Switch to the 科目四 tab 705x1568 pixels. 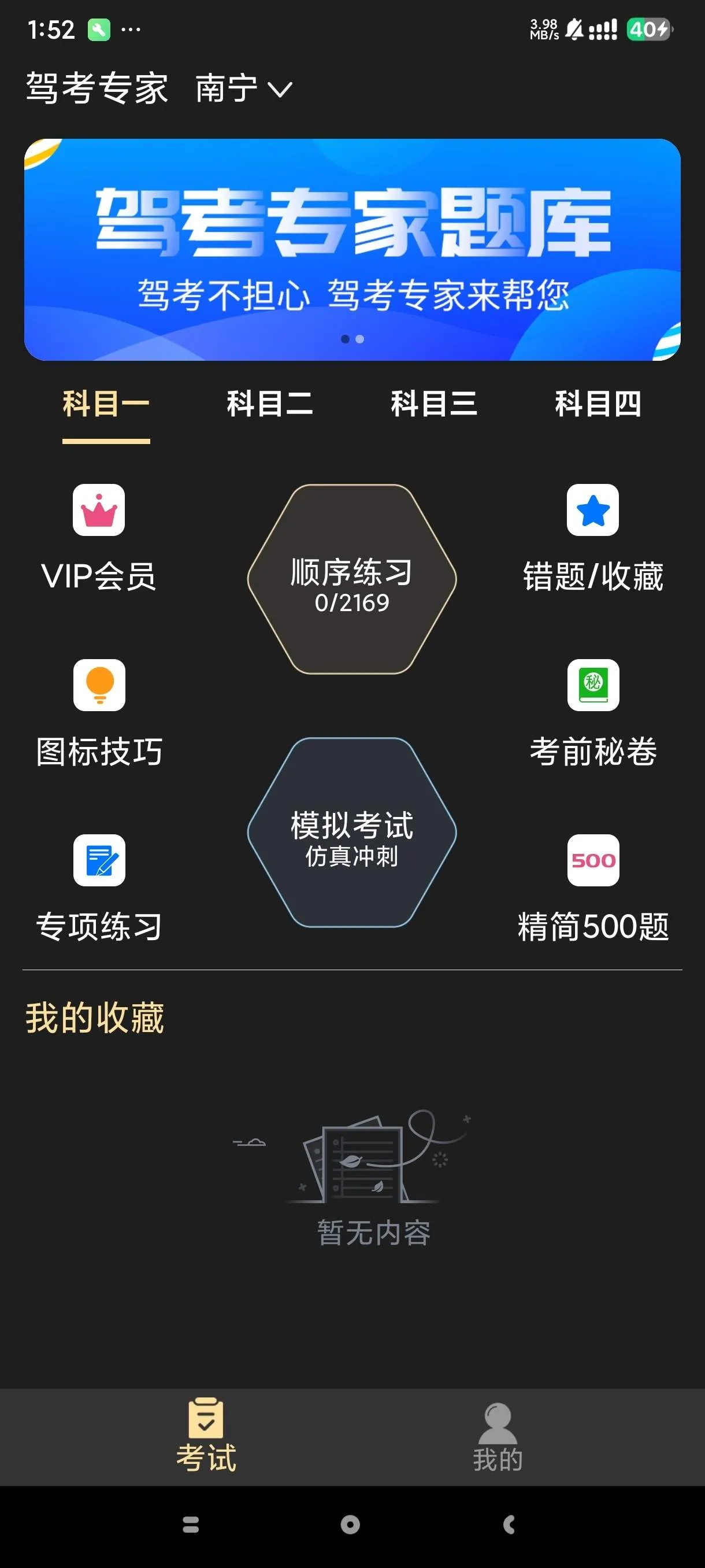tap(599, 405)
